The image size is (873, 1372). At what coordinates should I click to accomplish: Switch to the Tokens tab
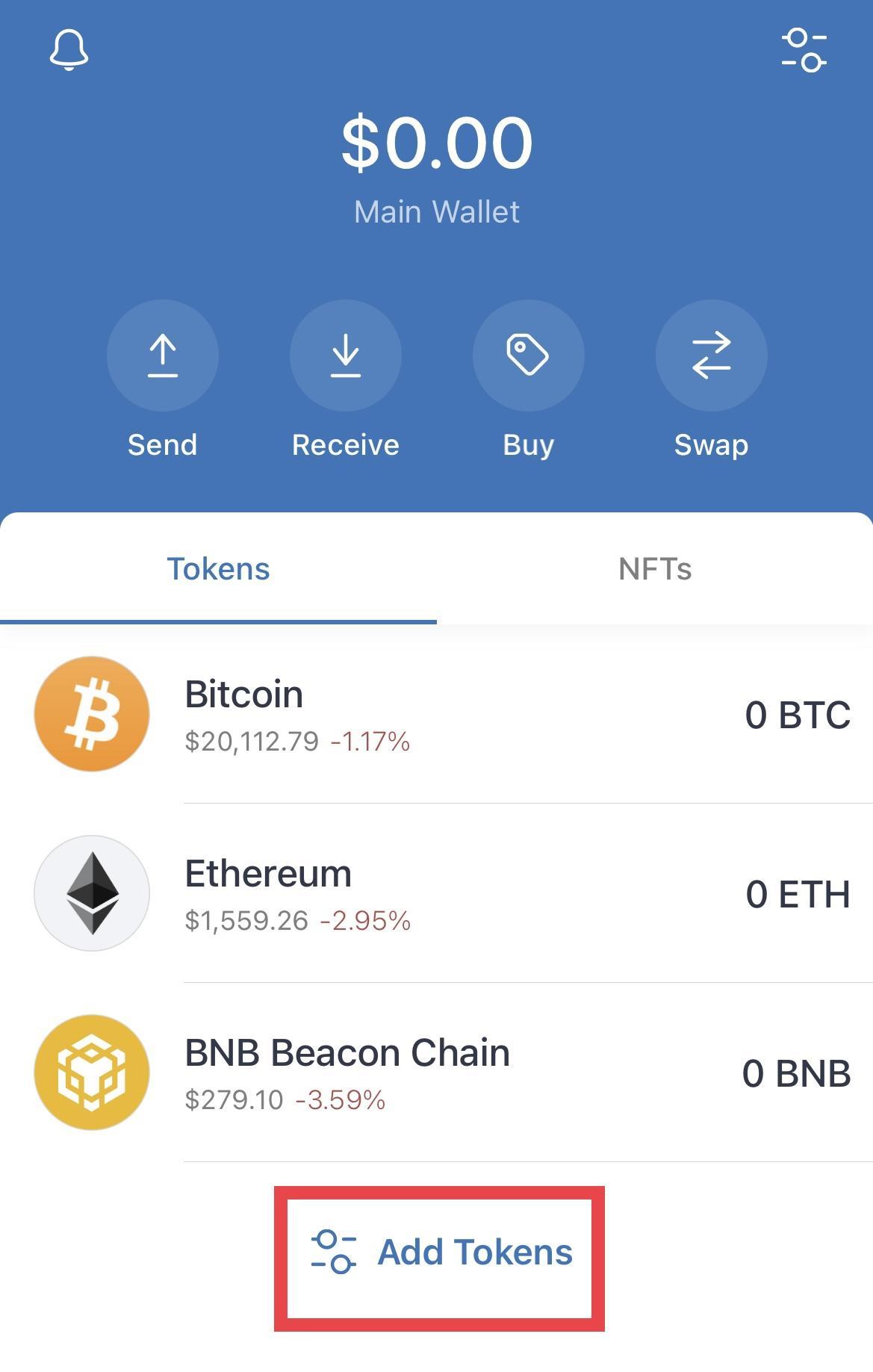pyautogui.click(x=218, y=569)
